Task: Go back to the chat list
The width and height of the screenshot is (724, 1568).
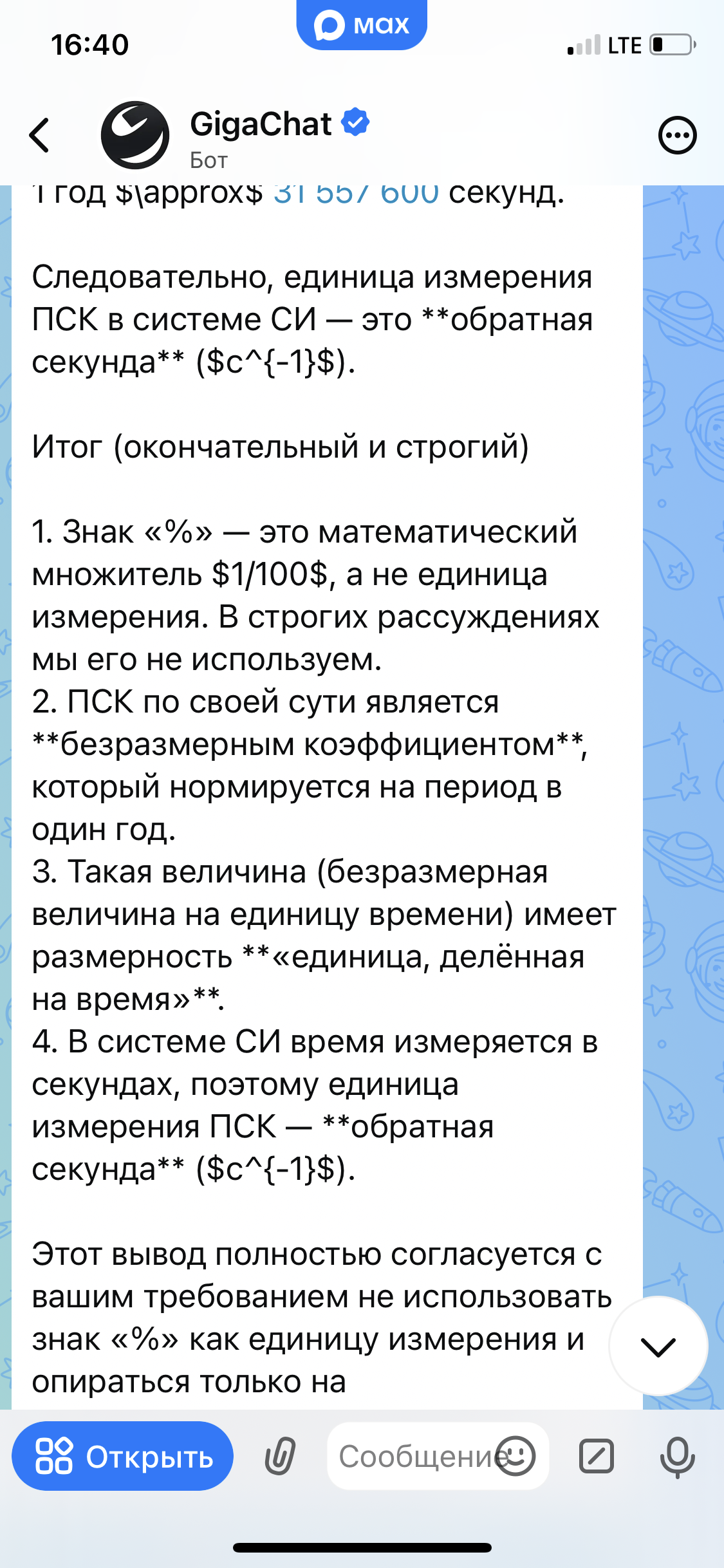Action: click(x=40, y=135)
